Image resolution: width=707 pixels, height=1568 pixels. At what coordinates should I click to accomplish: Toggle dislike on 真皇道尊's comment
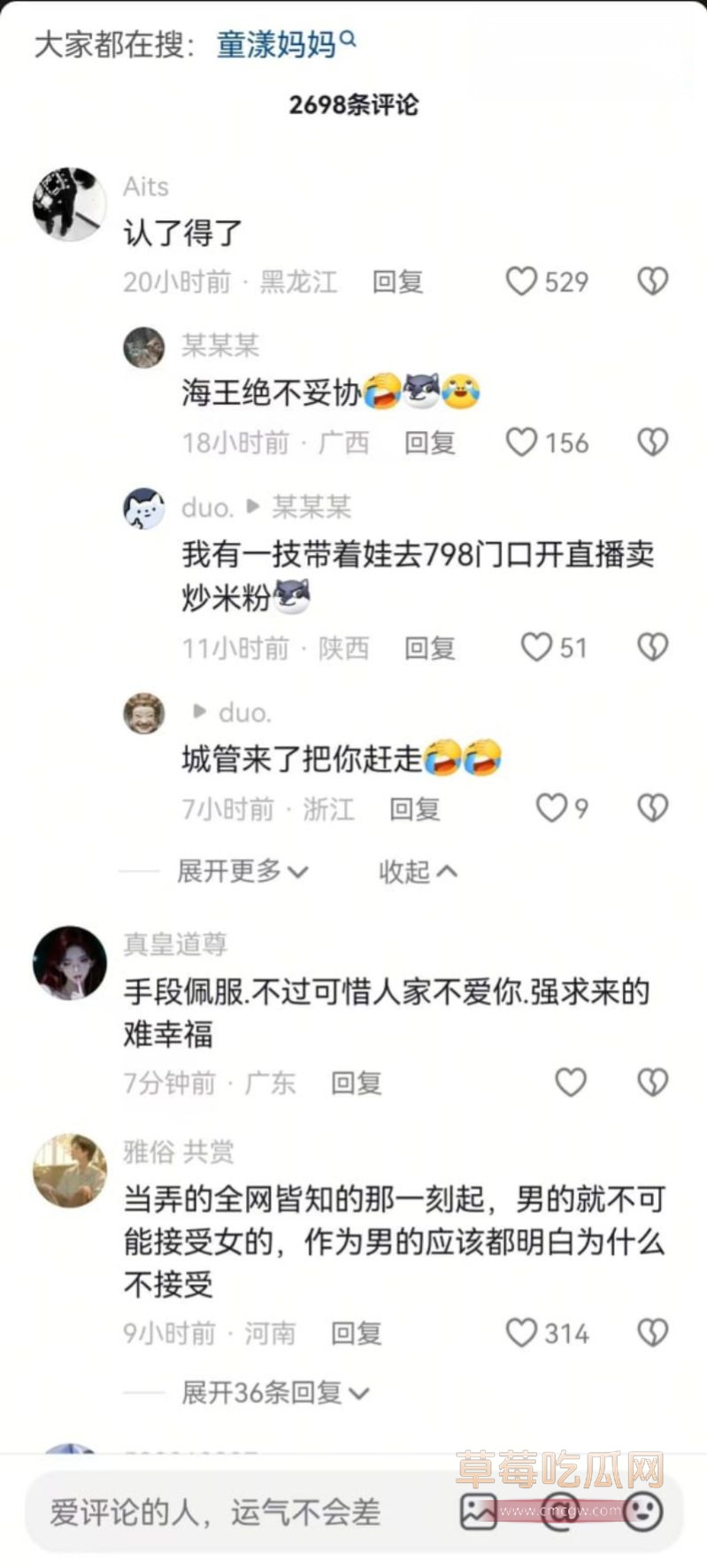[x=652, y=1081]
